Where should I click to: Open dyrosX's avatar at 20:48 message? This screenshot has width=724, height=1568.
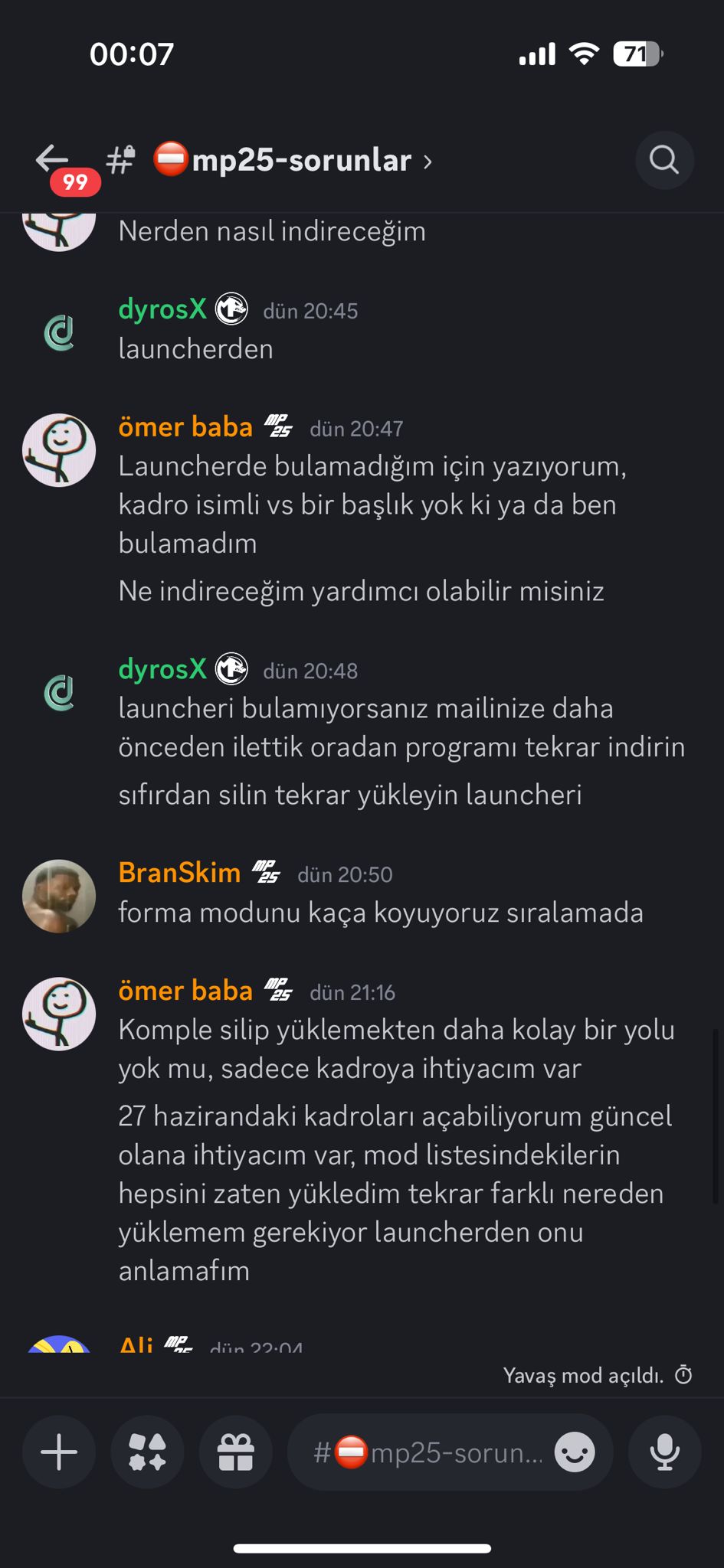(x=59, y=693)
